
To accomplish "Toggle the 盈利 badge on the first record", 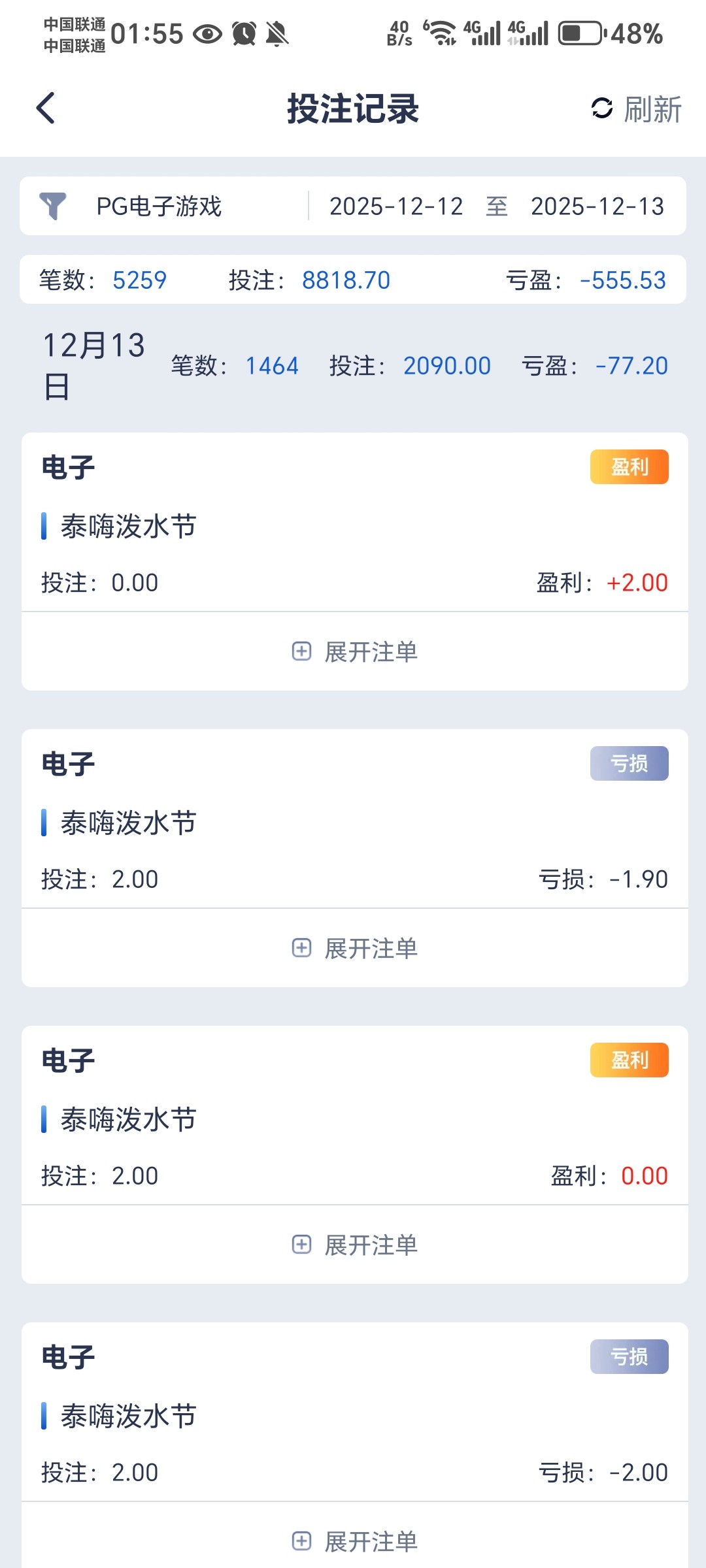I will click(x=629, y=466).
